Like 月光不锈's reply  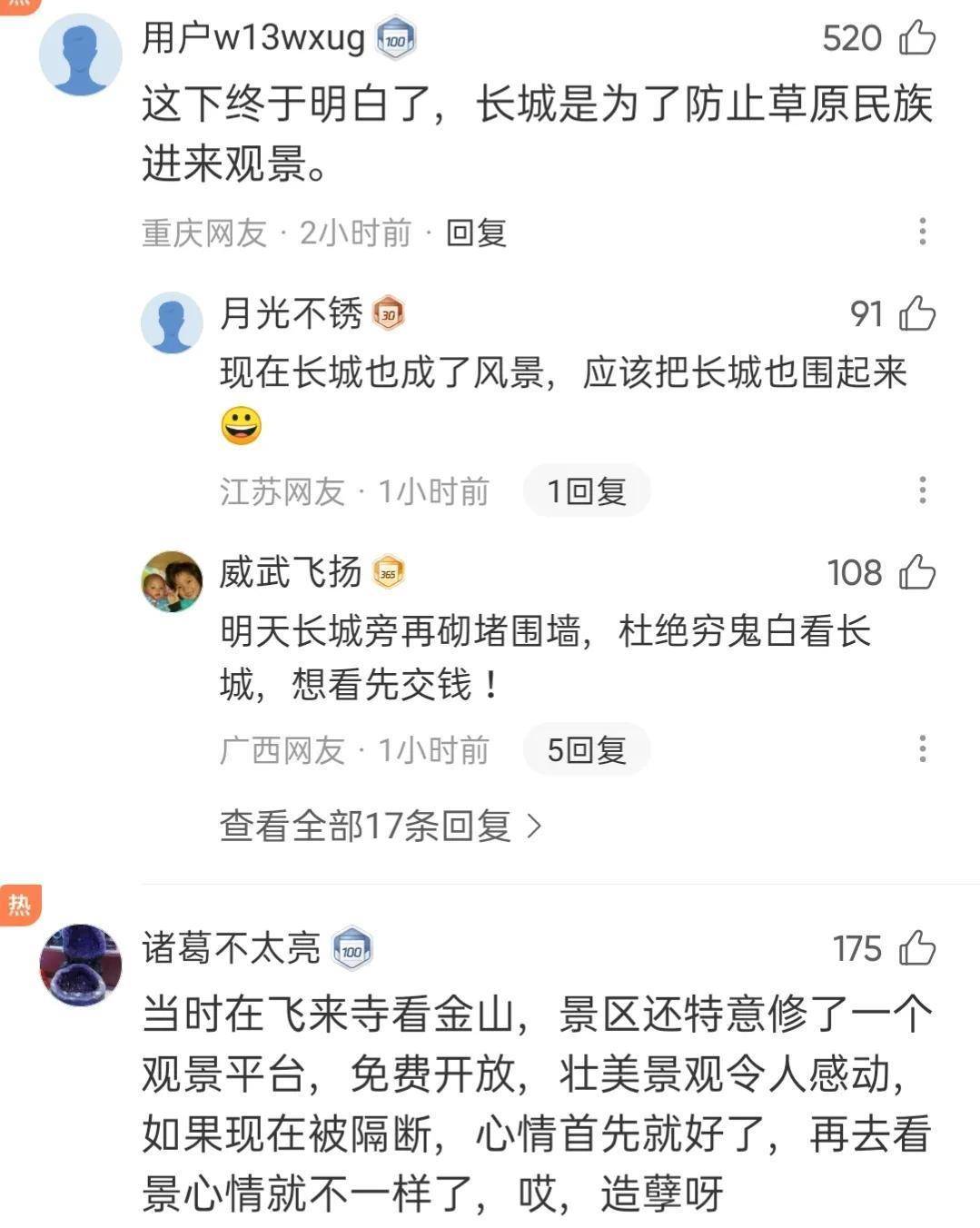[916, 314]
